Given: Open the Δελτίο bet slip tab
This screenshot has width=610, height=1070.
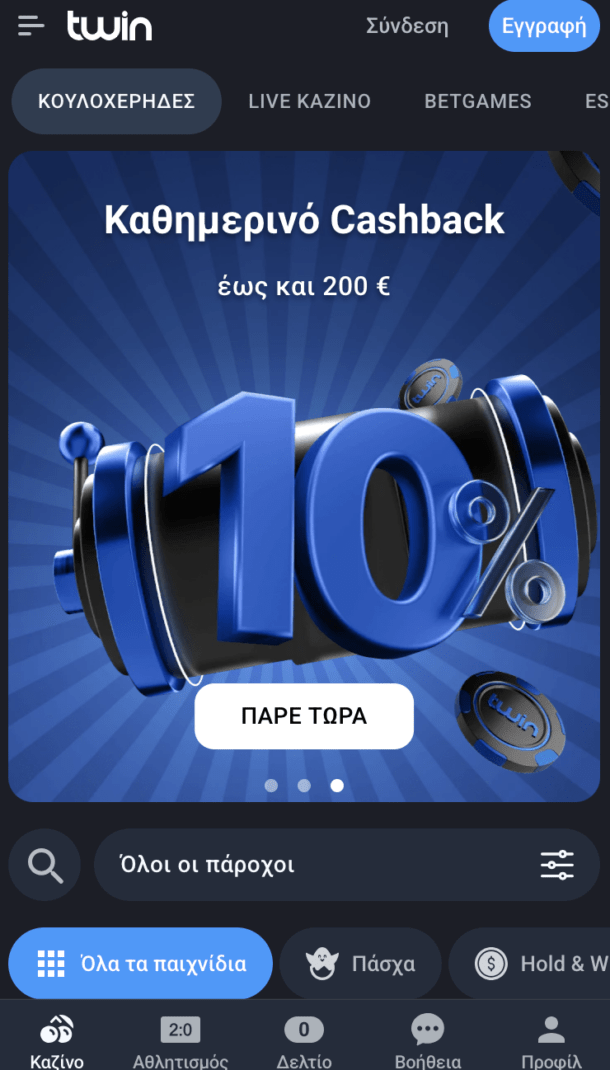Looking at the screenshot, I should 304,1040.
